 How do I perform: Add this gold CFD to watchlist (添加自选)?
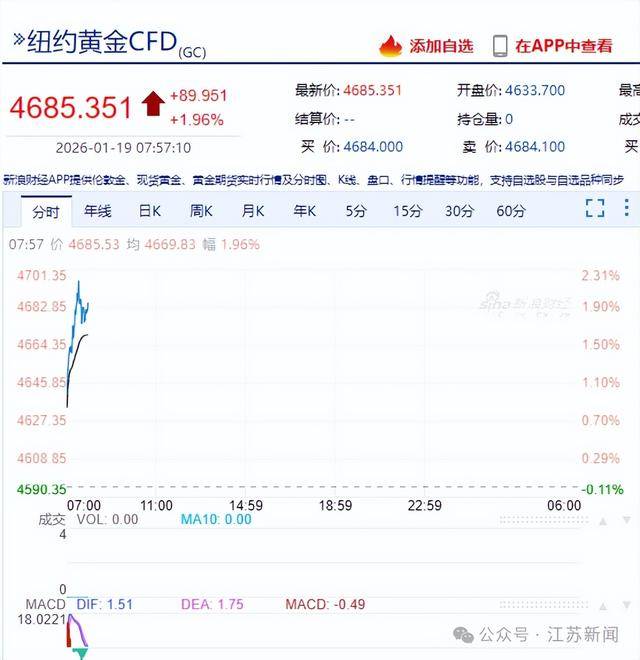click(x=426, y=46)
